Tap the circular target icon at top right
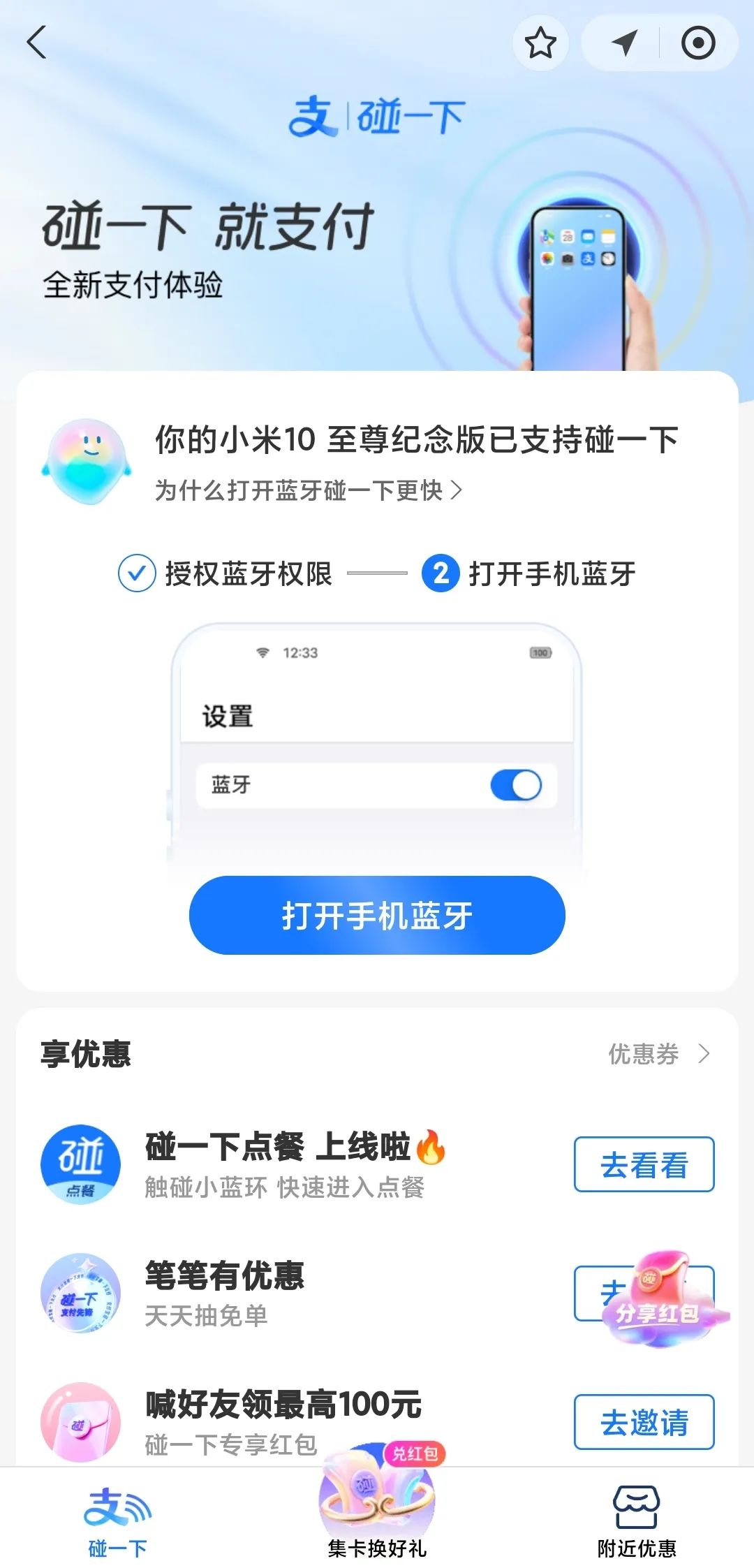Viewport: 754px width, 1568px height. coord(698,44)
